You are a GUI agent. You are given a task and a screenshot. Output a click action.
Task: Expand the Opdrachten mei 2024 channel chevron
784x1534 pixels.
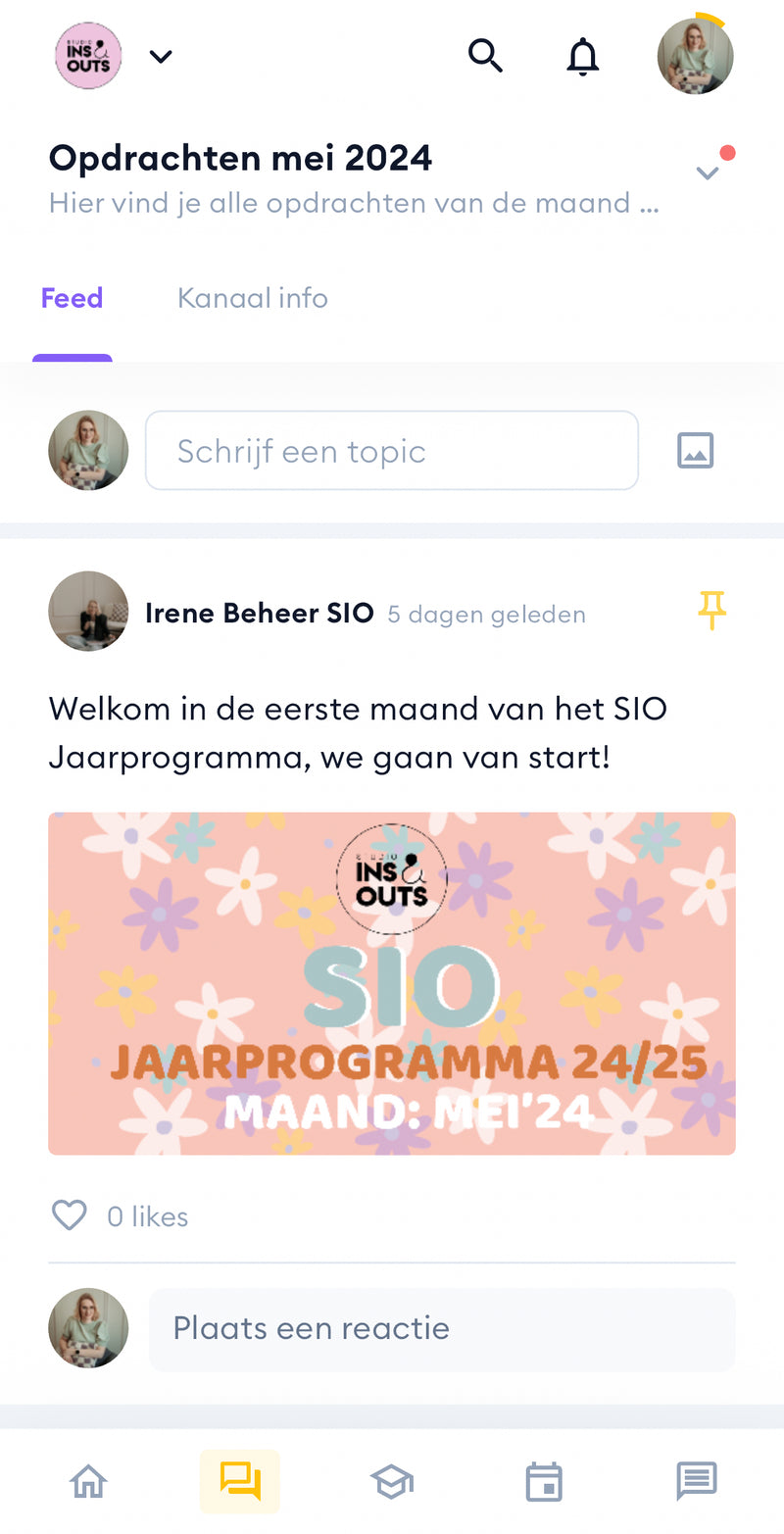tap(708, 173)
